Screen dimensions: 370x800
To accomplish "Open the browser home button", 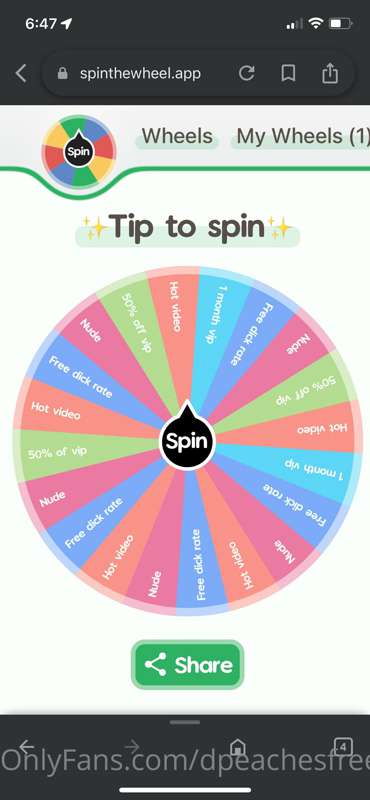I will (236, 748).
